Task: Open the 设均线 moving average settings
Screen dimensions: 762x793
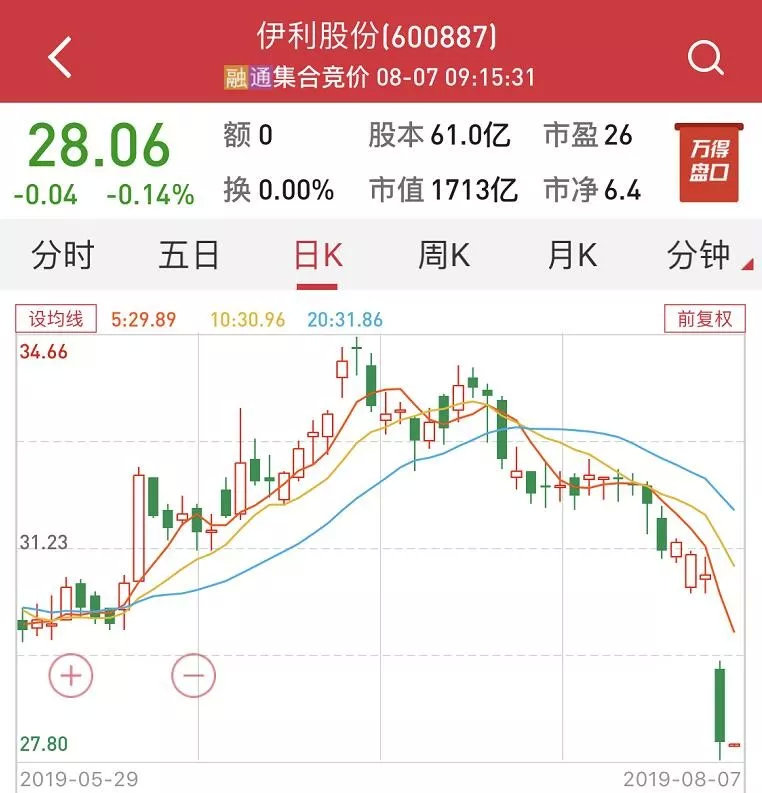Action: tap(55, 319)
